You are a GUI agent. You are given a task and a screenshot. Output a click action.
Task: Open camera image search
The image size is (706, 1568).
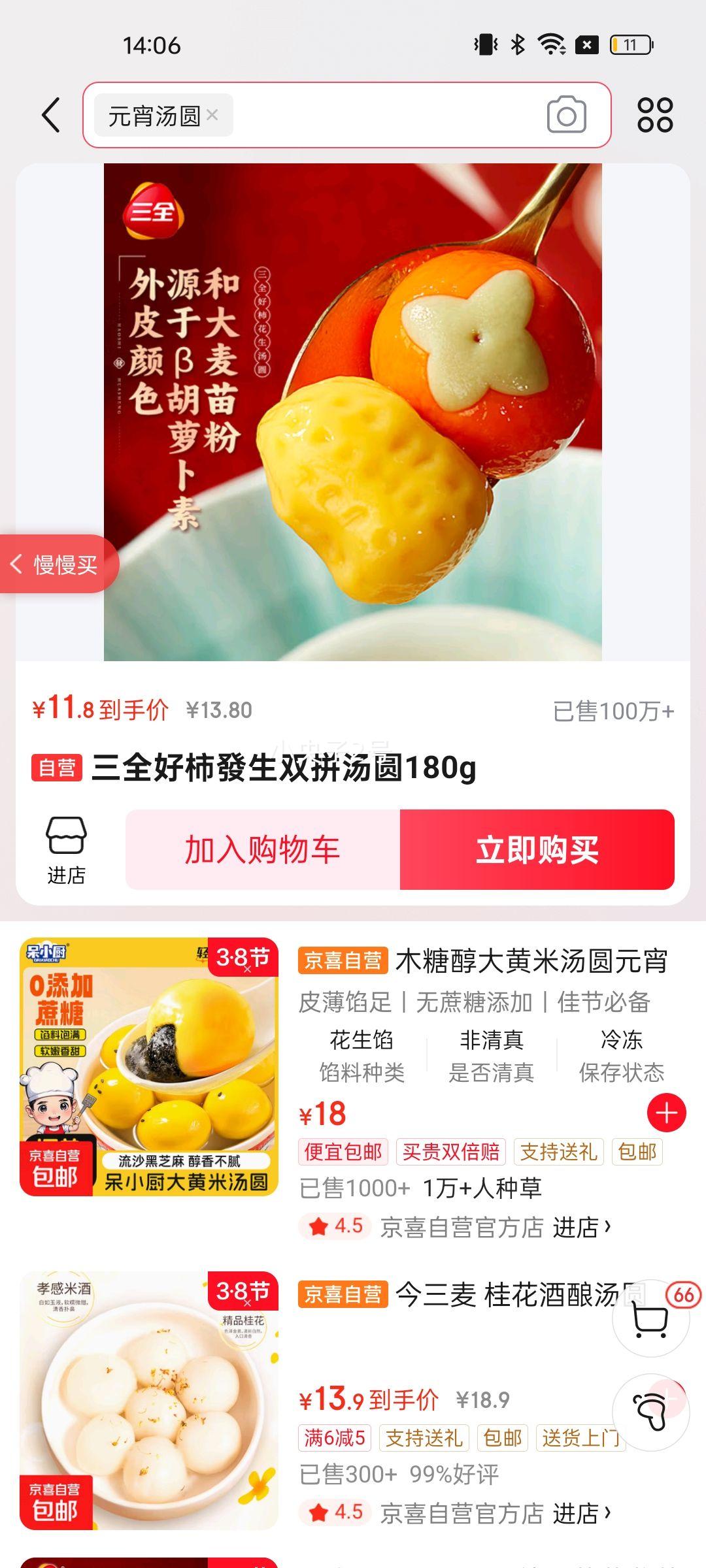pyautogui.click(x=566, y=115)
